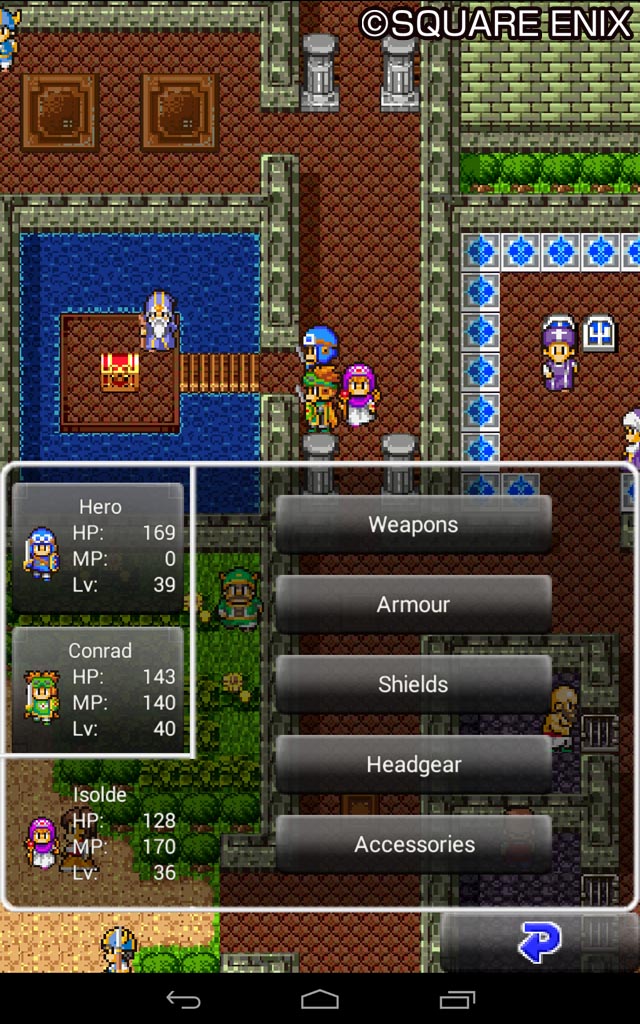
Task: Tap the Accessories button
Action: (413, 844)
